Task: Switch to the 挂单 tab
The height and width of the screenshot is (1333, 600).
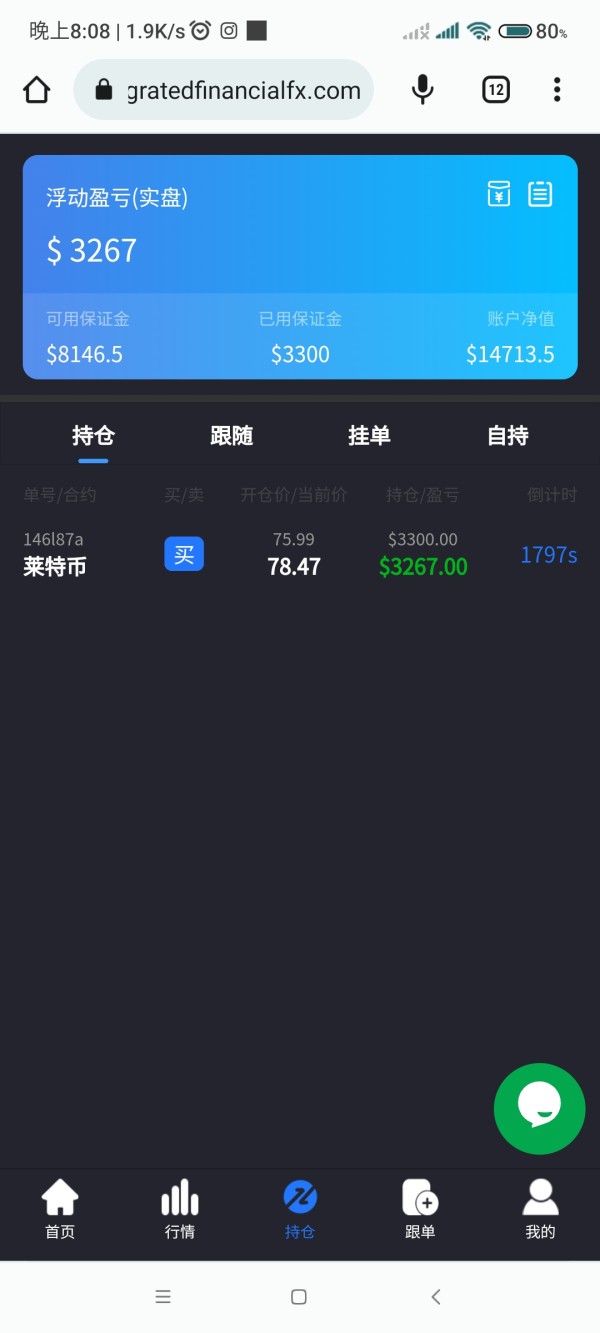Action: click(x=369, y=436)
